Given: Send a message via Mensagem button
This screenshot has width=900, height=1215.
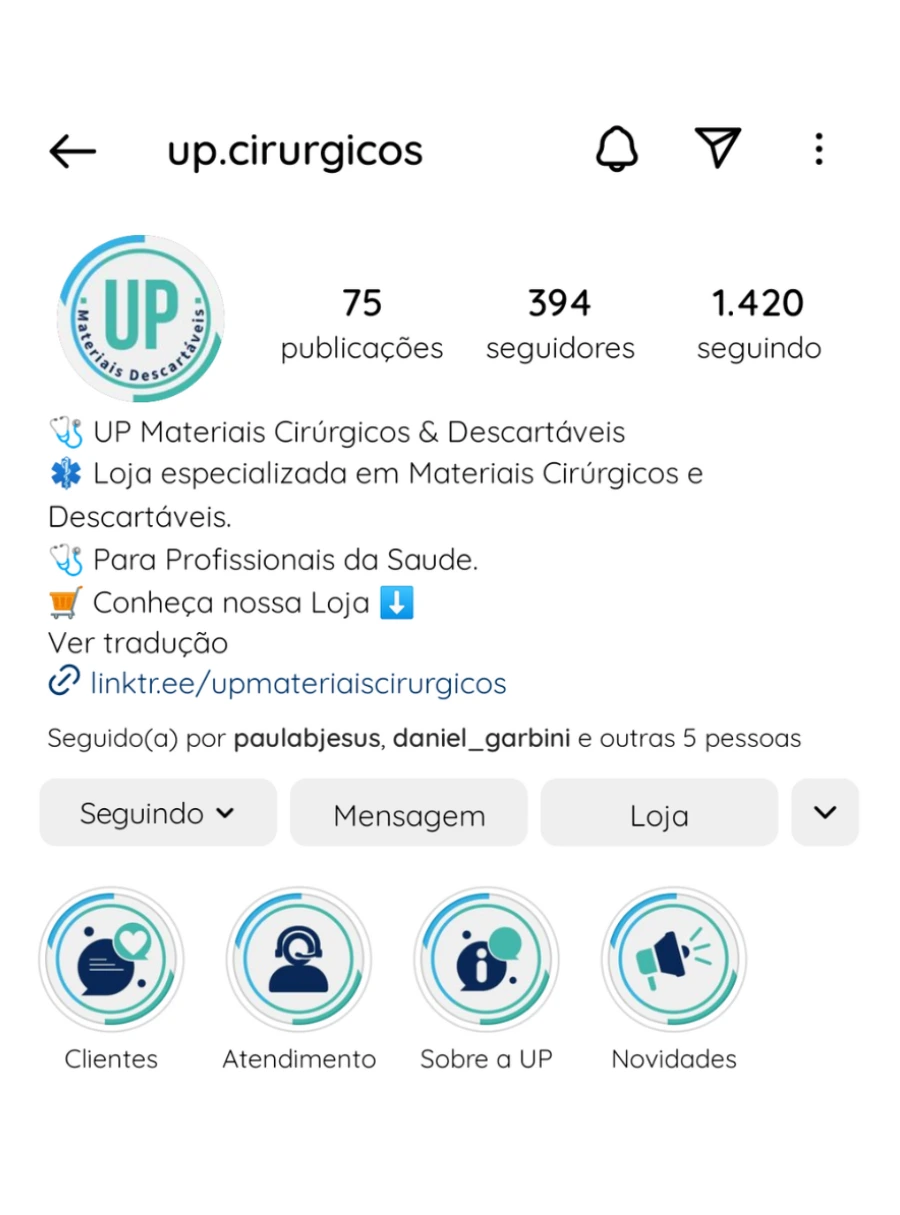Looking at the screenshot, I should tap(409, 815).
